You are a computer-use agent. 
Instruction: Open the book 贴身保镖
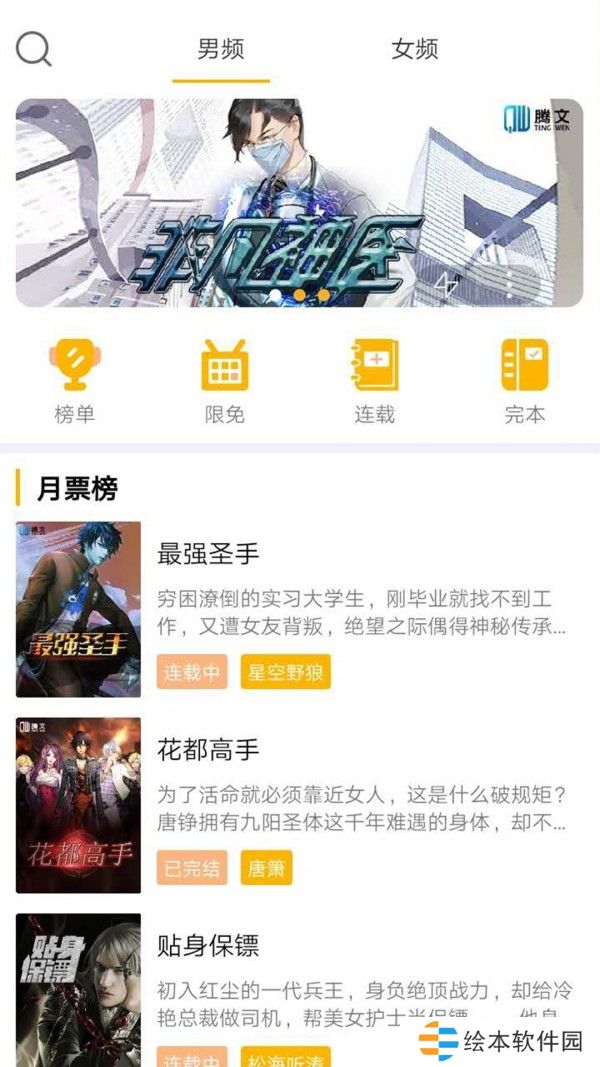(x=209, y=945)
